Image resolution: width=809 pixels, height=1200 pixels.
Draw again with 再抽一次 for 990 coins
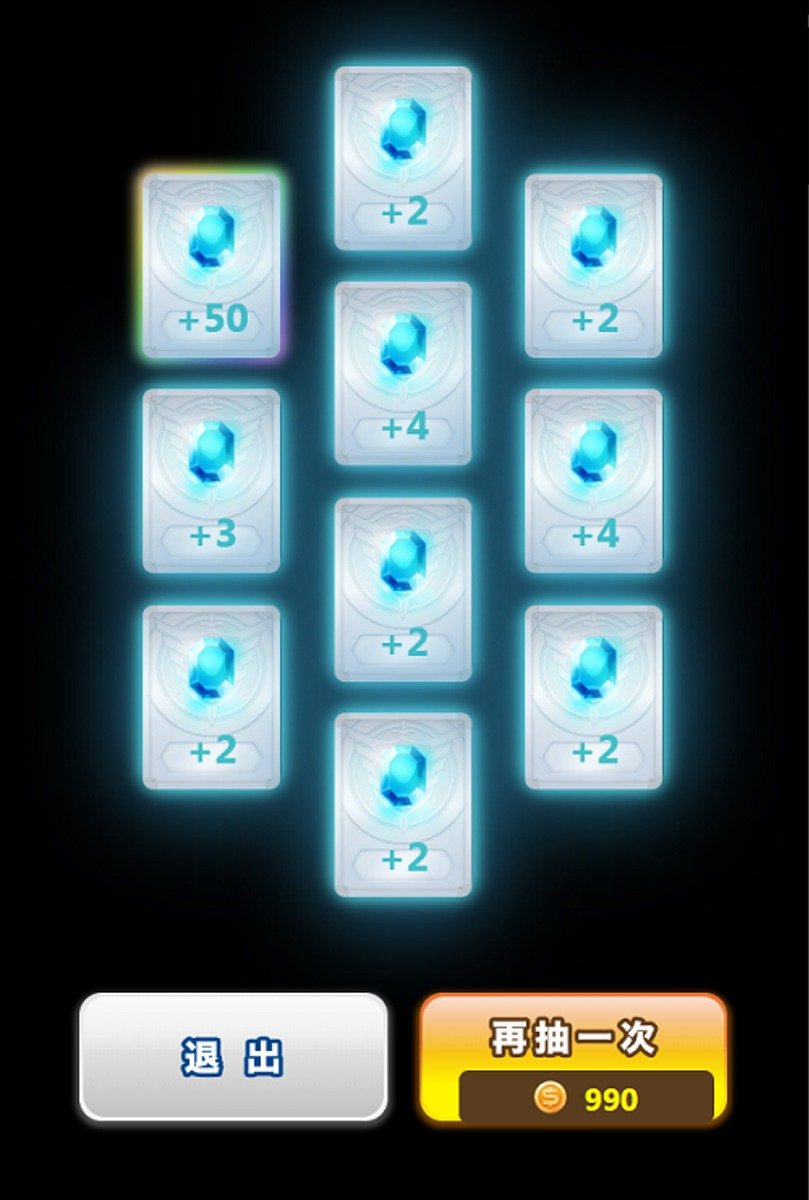pos(573,1058)
